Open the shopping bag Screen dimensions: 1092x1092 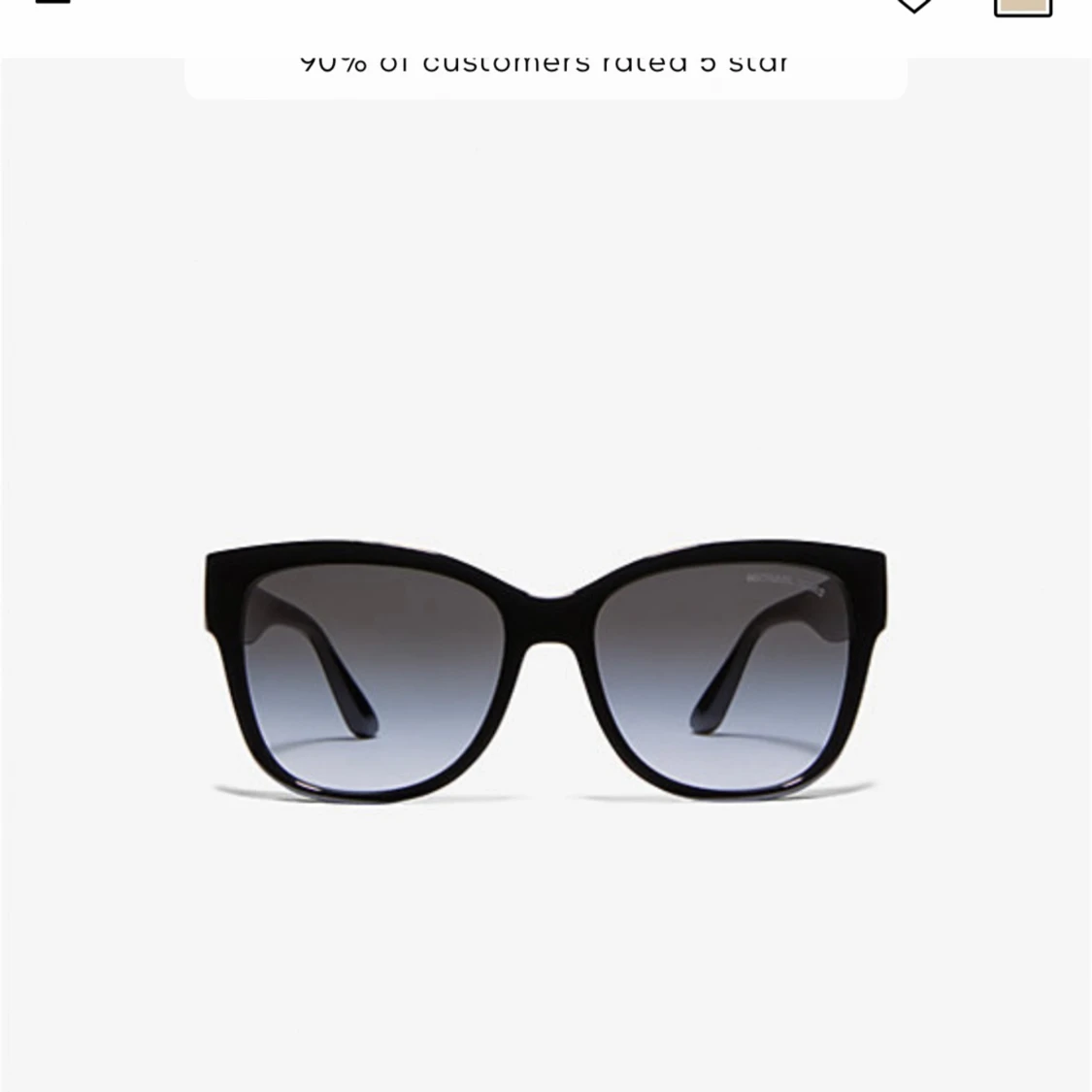point(1023,6)
